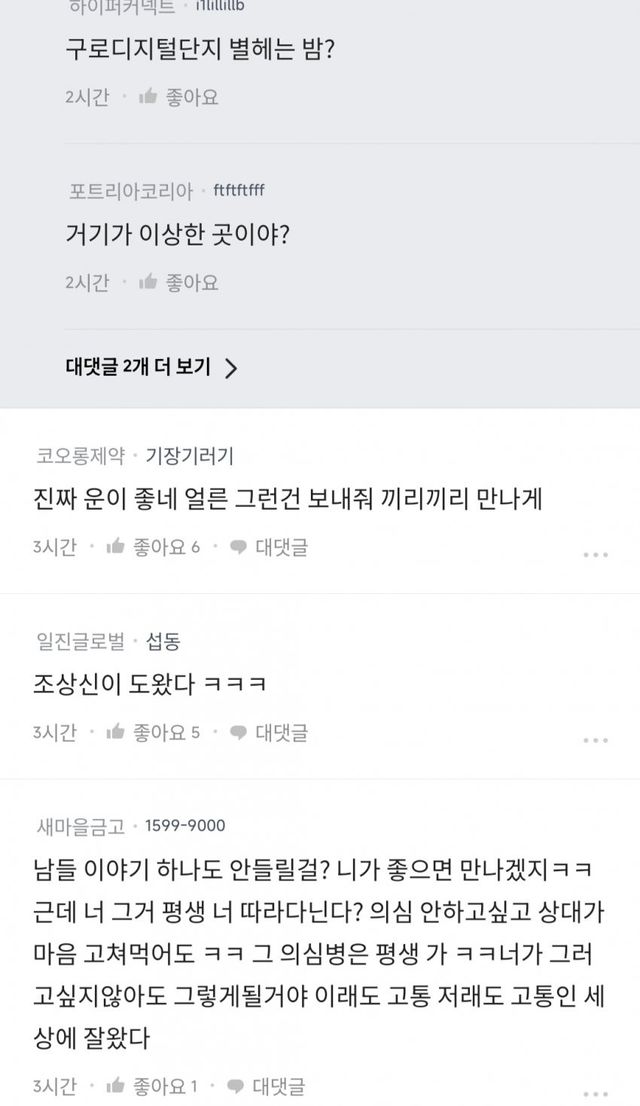Expand '대댓글 2개 더 보기' replies
Image resolution: width=640 pixels, height=1106 pixels.
point(152,367)
